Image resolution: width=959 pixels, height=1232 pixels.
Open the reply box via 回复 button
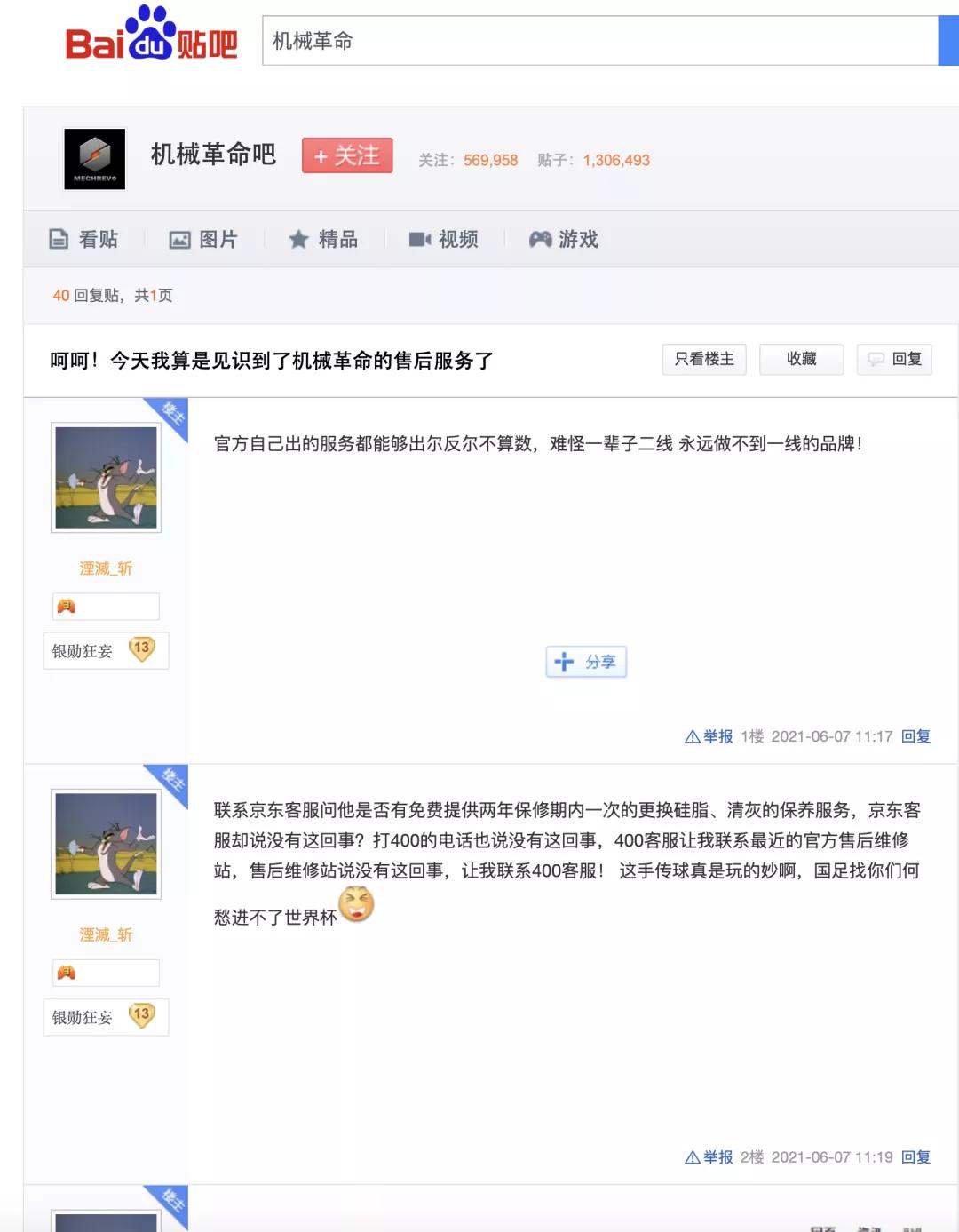(x=894, y=359)
